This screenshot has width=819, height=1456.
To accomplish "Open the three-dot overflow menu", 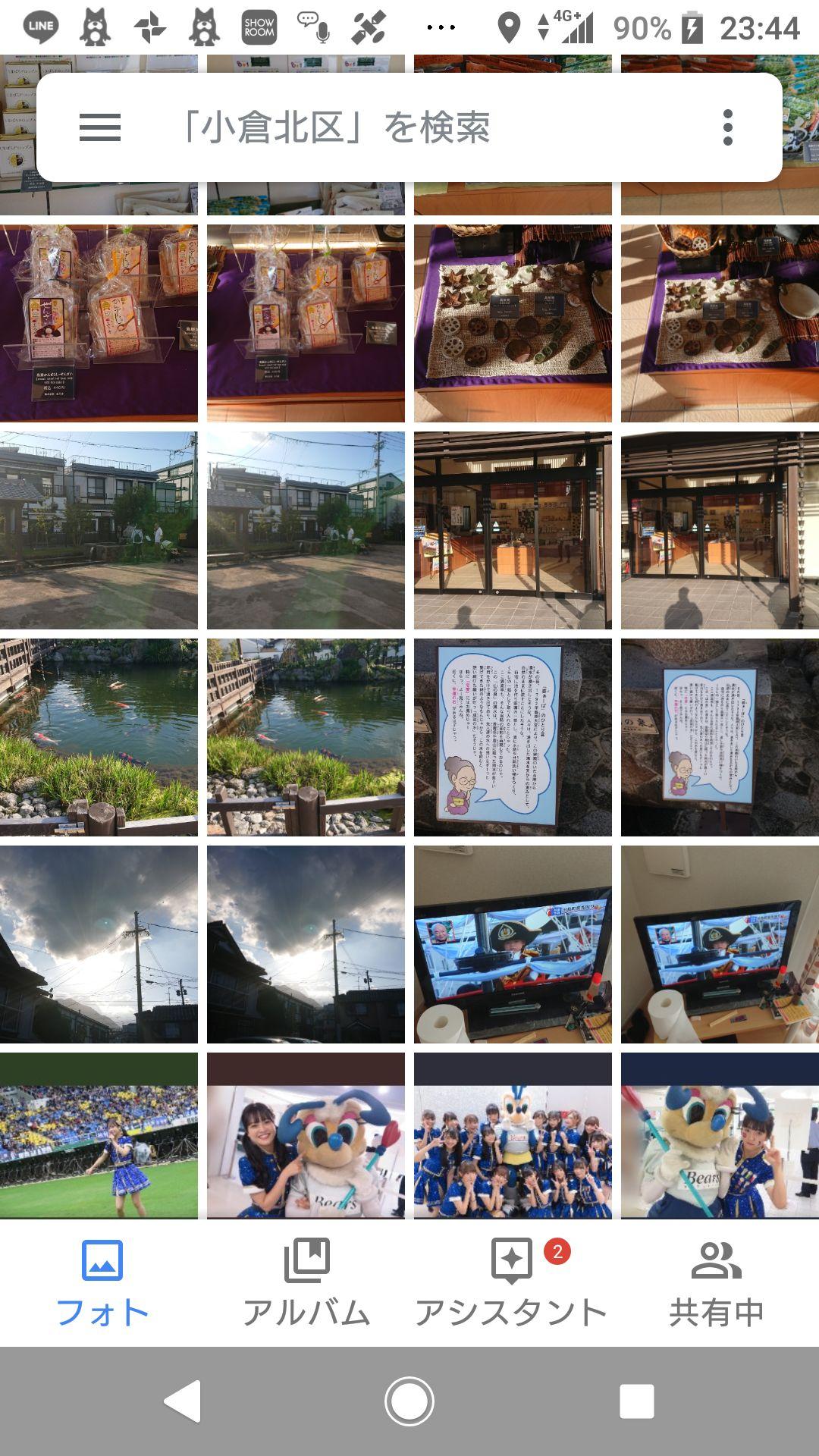I will pyautogui.click(x=727, y=127).
